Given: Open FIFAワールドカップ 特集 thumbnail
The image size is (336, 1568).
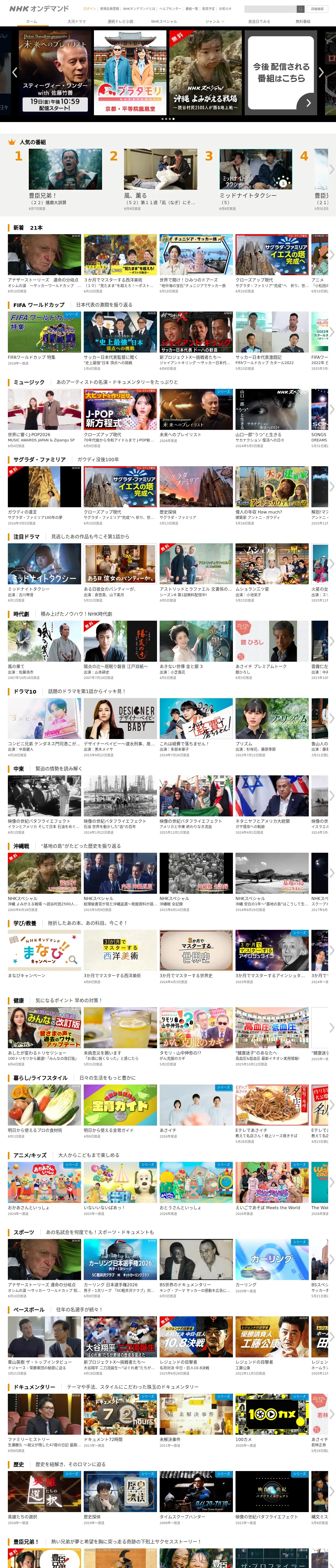Looking at the screenshot, I should 44,332.
